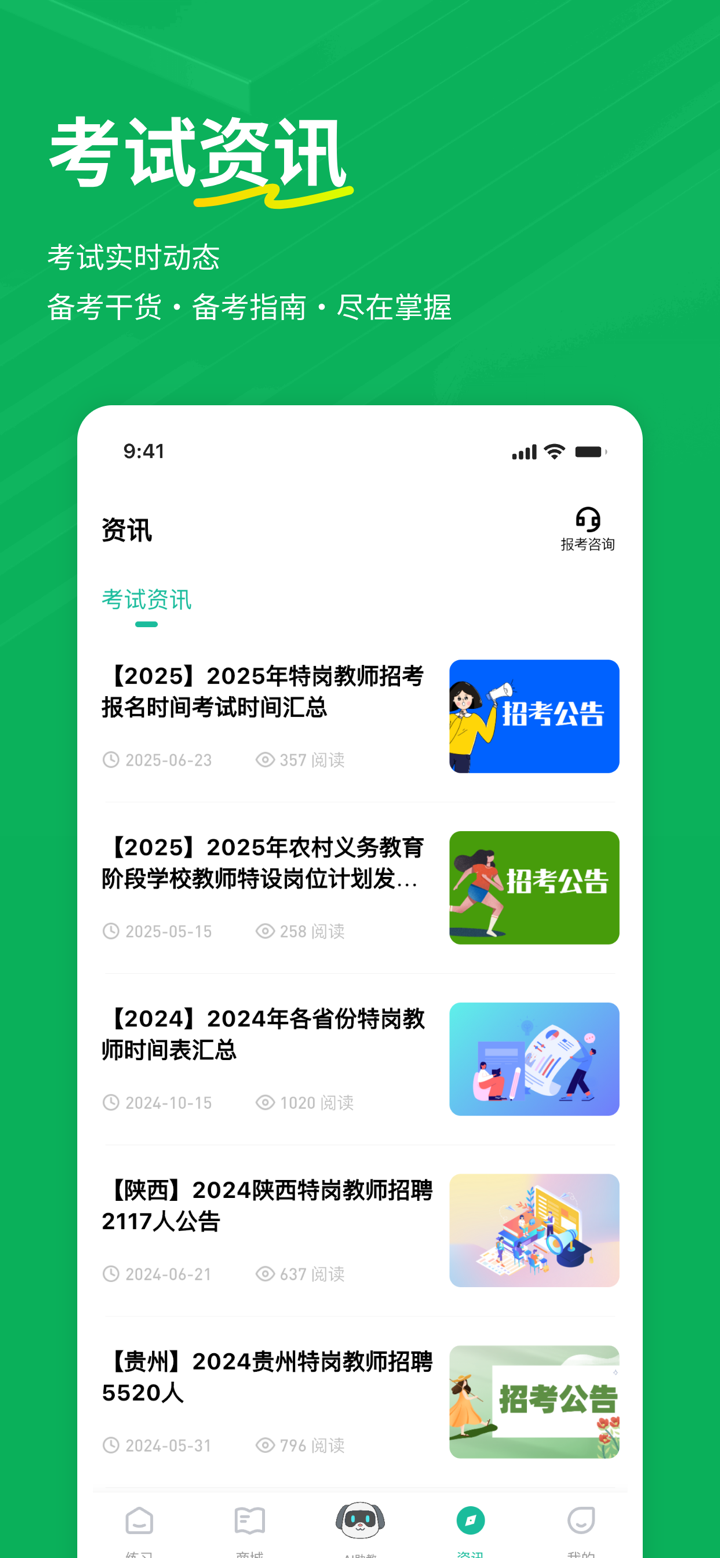
Task: Select the AI助教 robot assistant icon
Action: [360, 1520]
